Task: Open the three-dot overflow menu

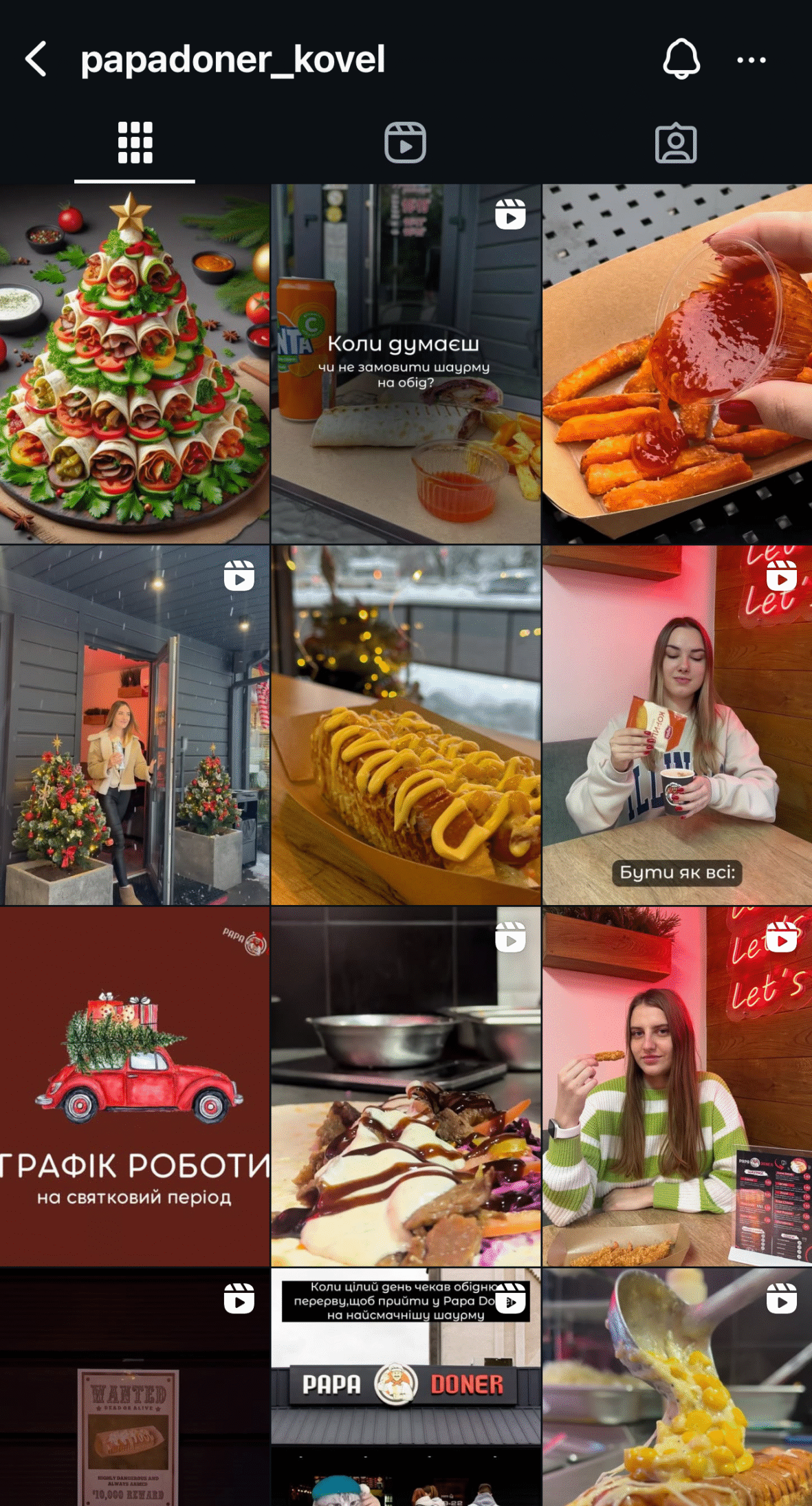Action: (x=751, y=61)
